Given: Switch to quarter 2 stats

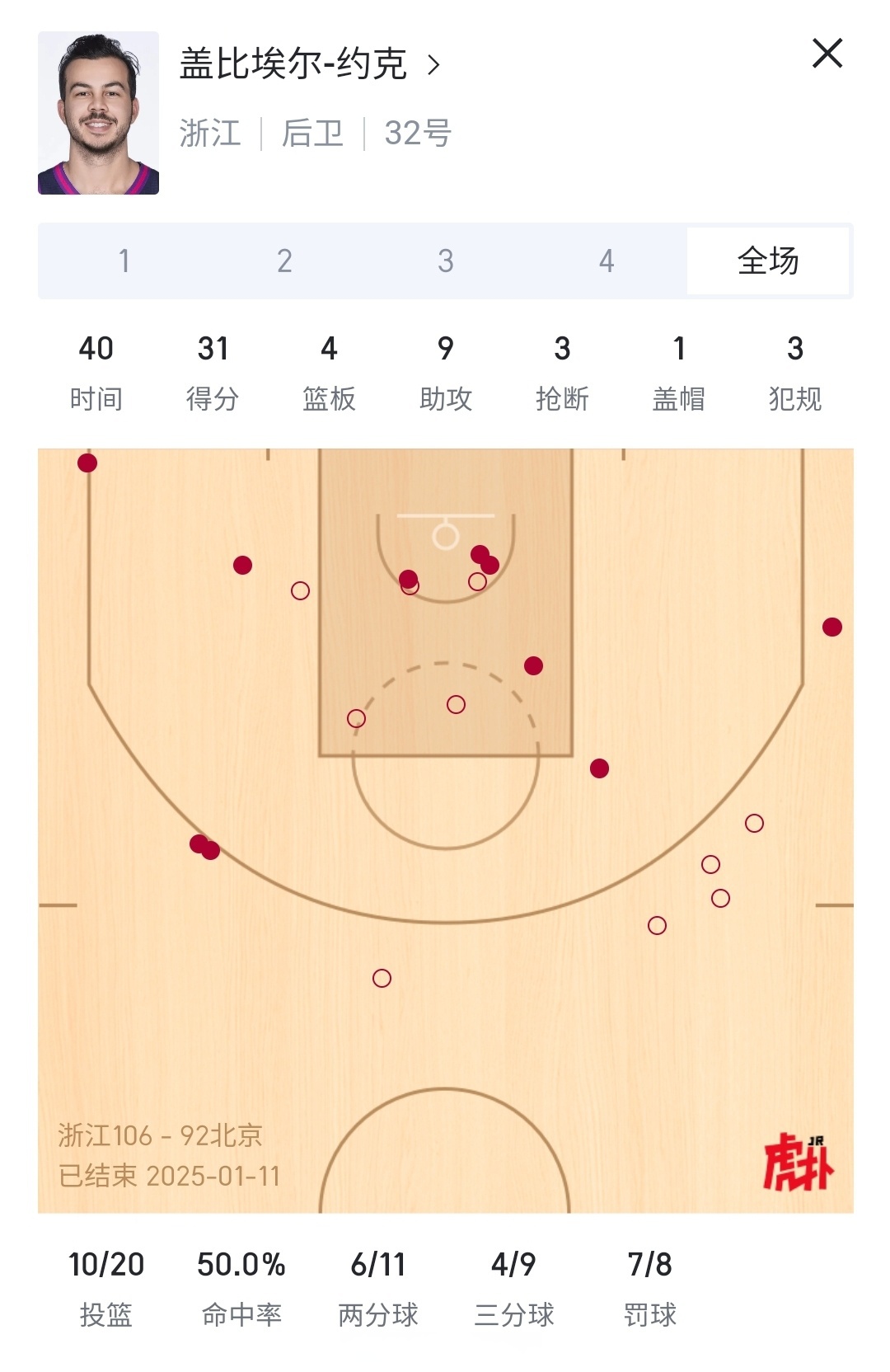Looking at the screenshot, I should point(284,261).
